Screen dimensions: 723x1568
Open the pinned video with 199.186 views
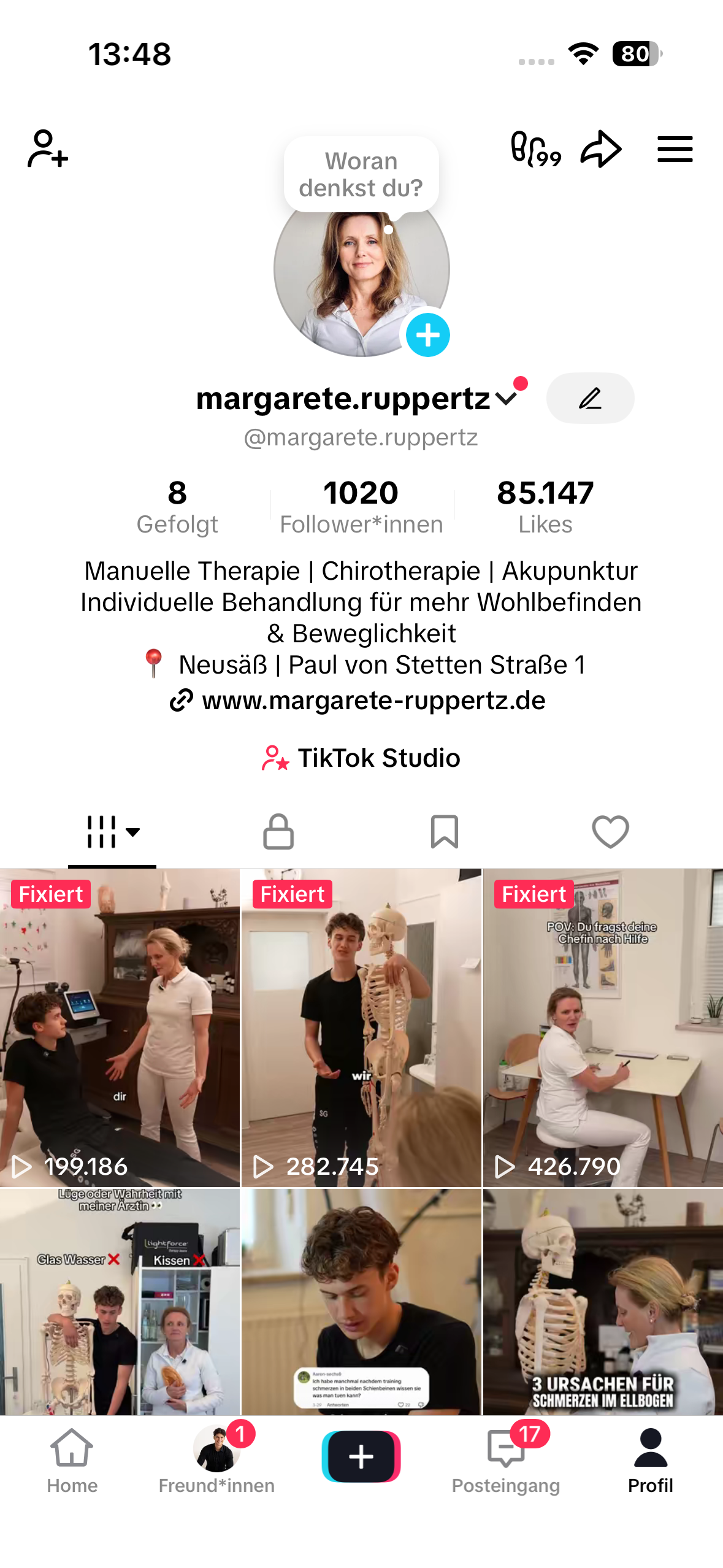click(120, 1028)
